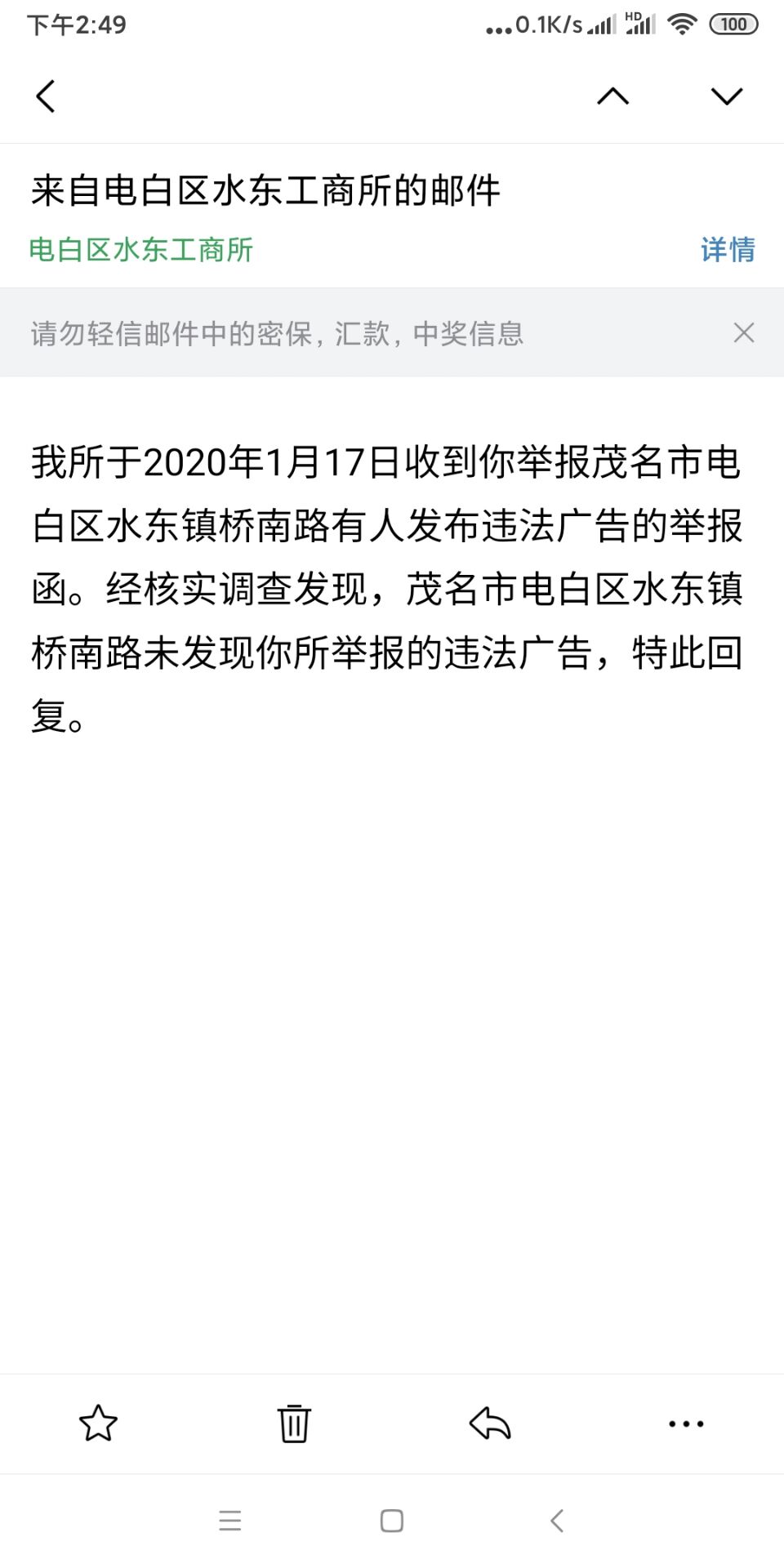Open 详情 to view email details
The width and height of the screenshot is (784, 1568).
pyautogui.click(x=727, y=250)
